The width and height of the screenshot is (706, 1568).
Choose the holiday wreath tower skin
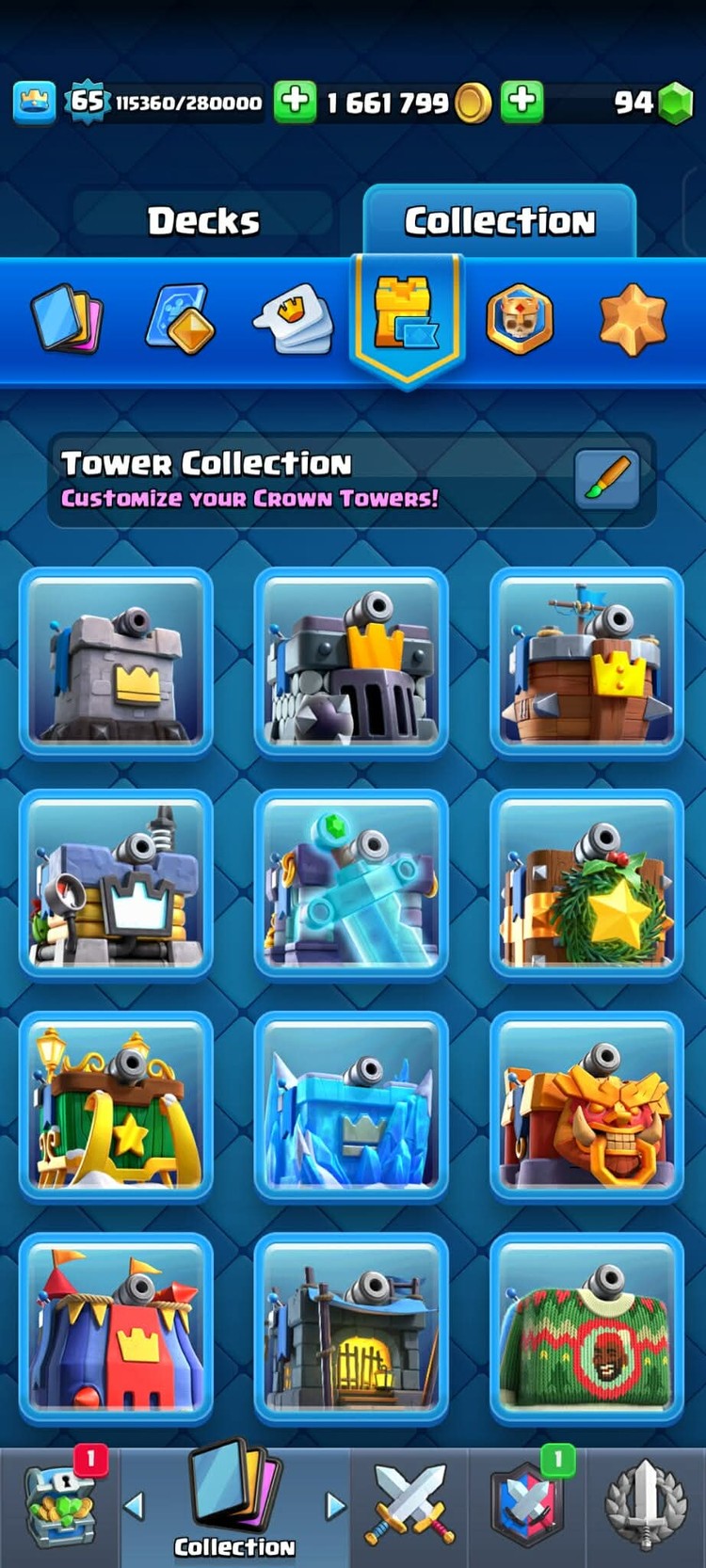pos(586,884)
